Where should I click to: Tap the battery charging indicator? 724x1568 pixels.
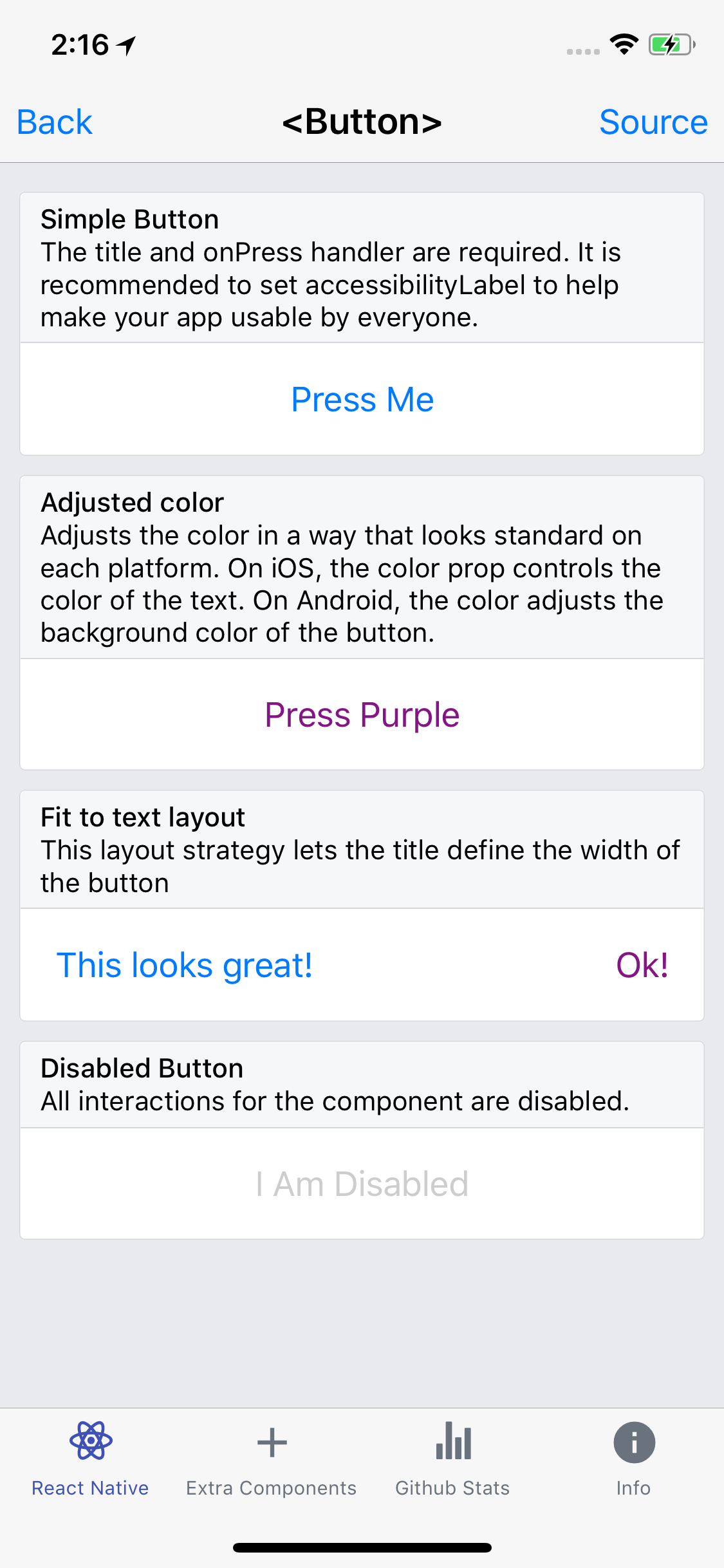[x=669, y=44]
